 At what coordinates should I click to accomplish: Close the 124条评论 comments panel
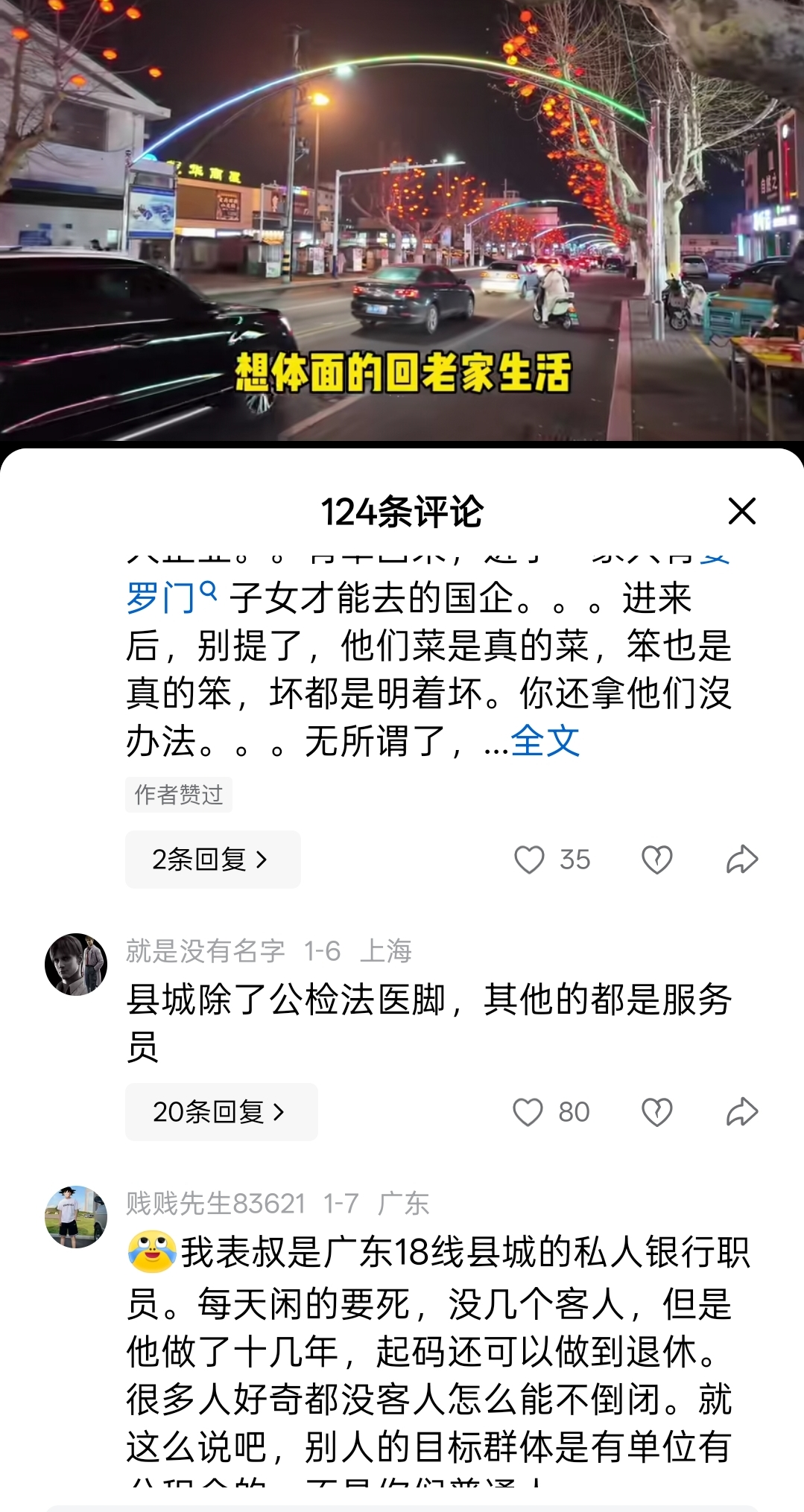coord(741,512)
